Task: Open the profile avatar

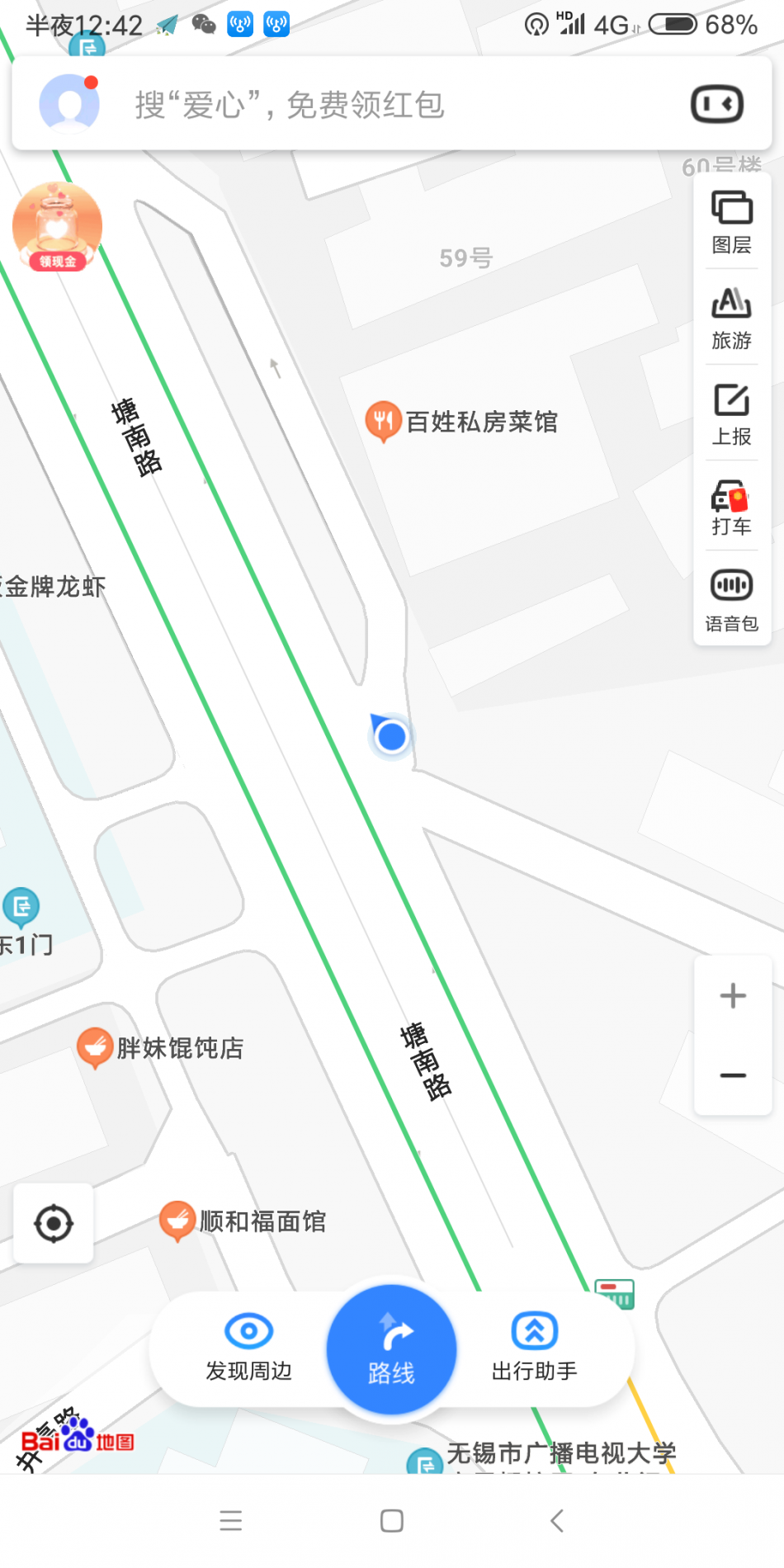Action: pos(69,104)
